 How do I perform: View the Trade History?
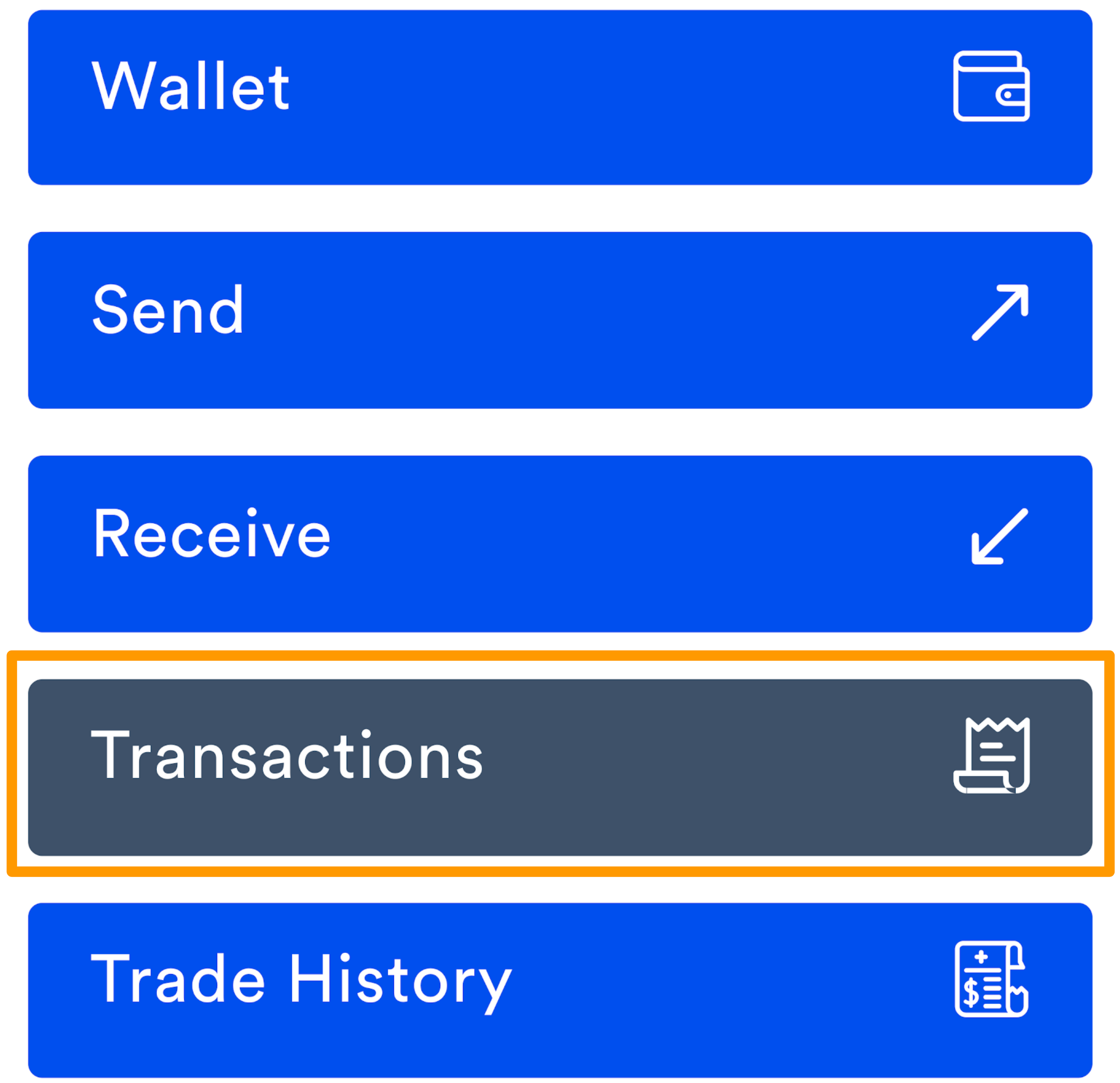[560, 990]
